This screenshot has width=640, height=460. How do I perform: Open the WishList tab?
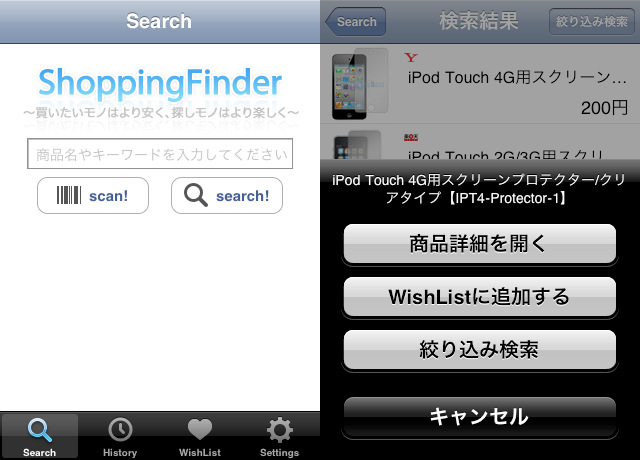(200, 437)
